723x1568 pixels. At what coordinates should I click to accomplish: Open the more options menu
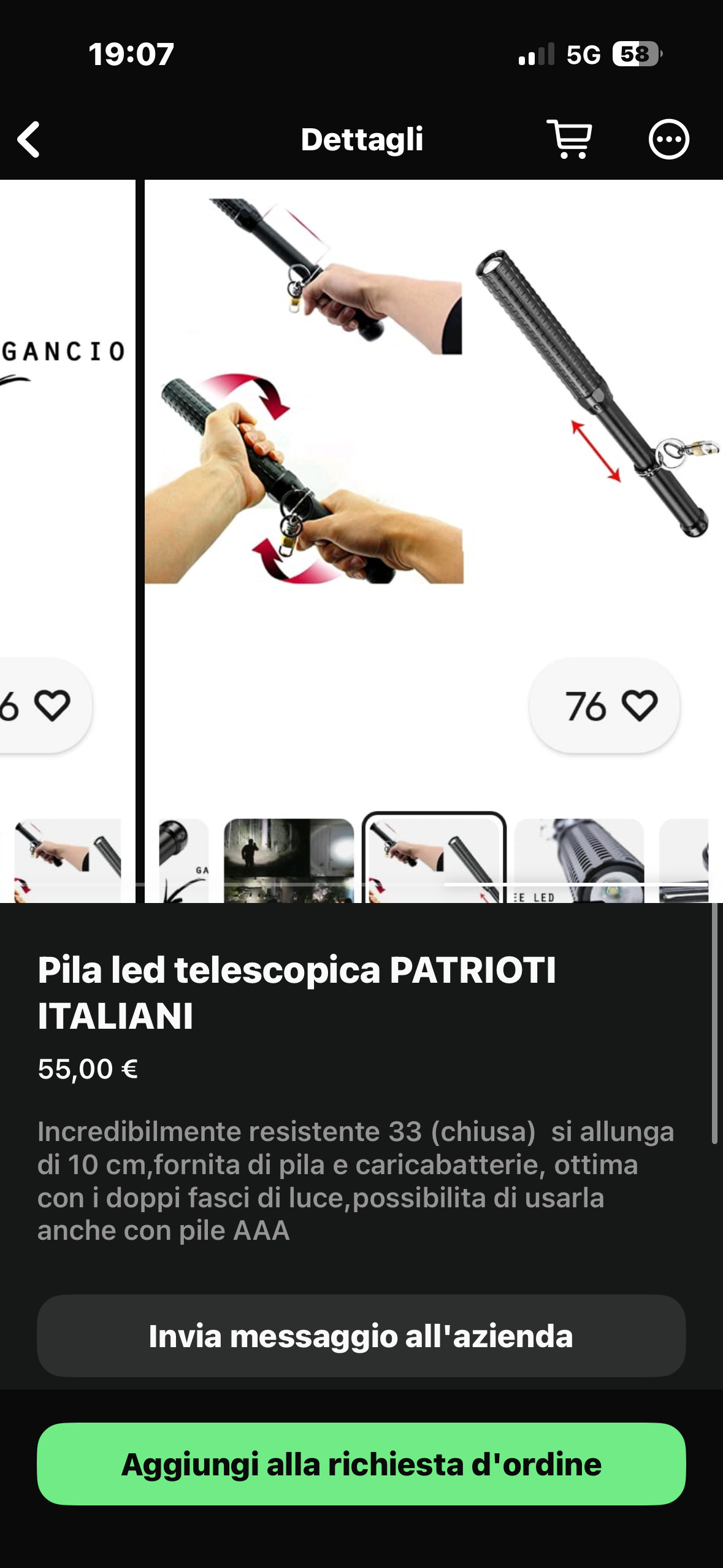[668, 139]
